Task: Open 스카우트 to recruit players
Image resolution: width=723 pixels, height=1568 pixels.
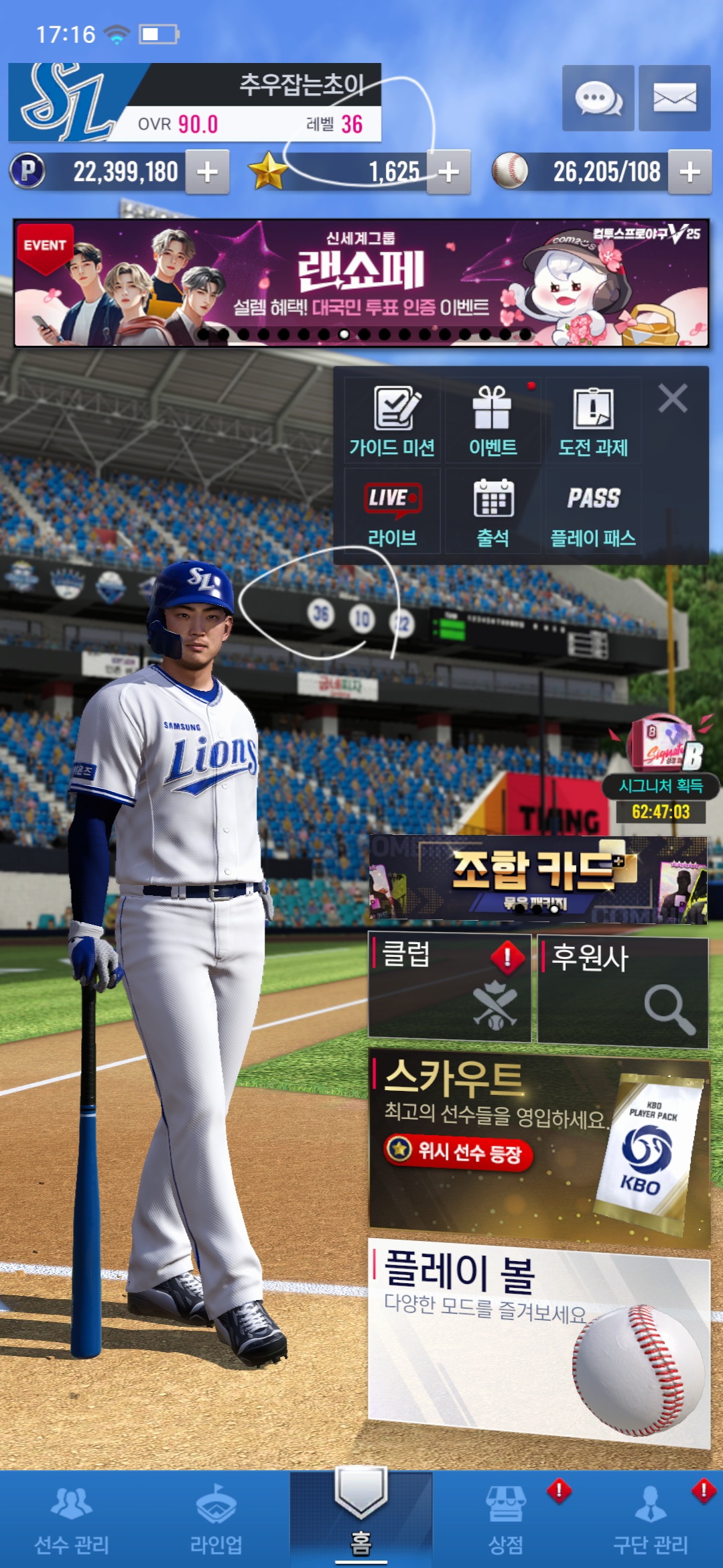Action: coord(539,1147)
